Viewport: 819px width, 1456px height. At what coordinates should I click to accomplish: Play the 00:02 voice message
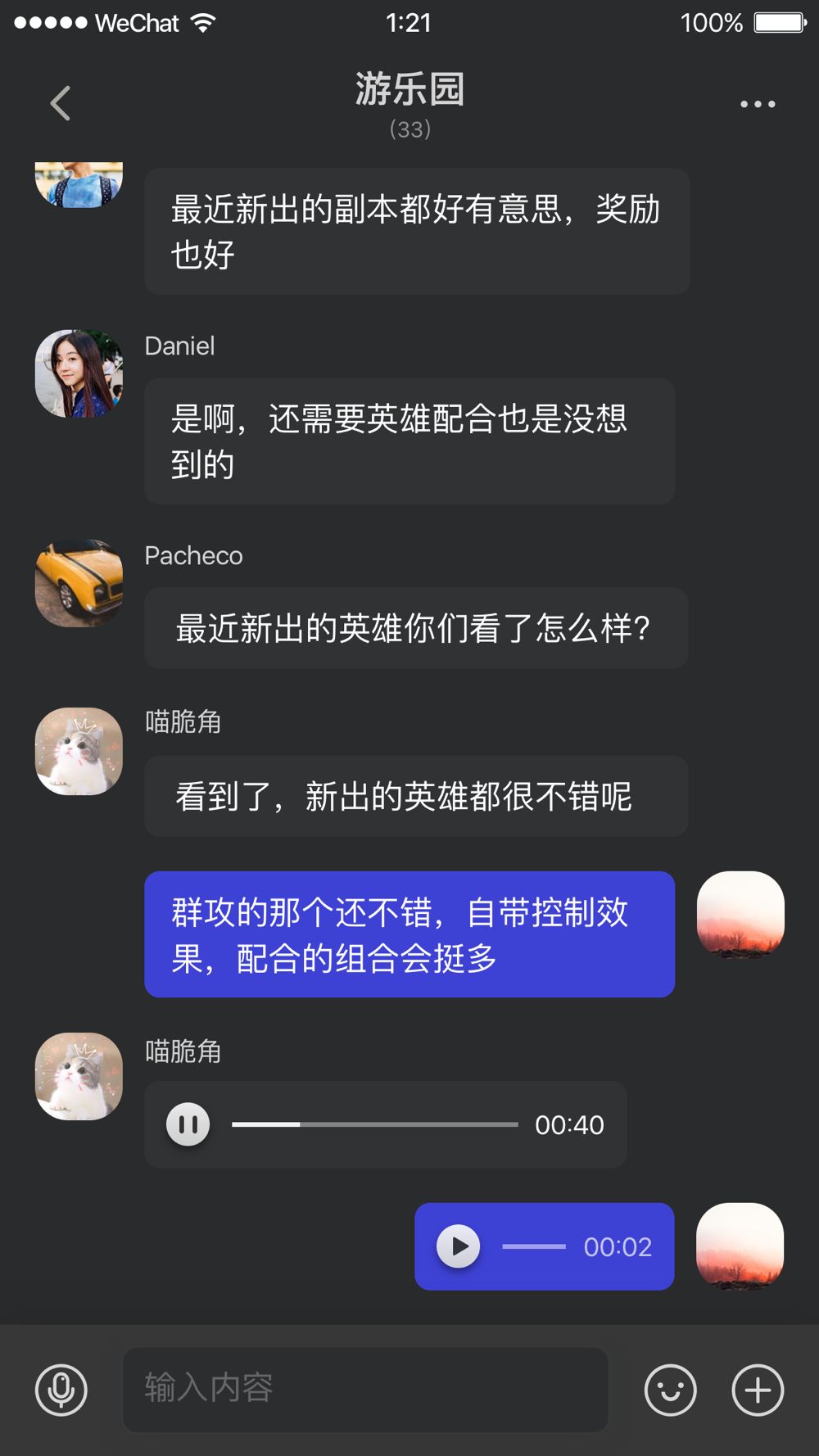point(459,1246)
